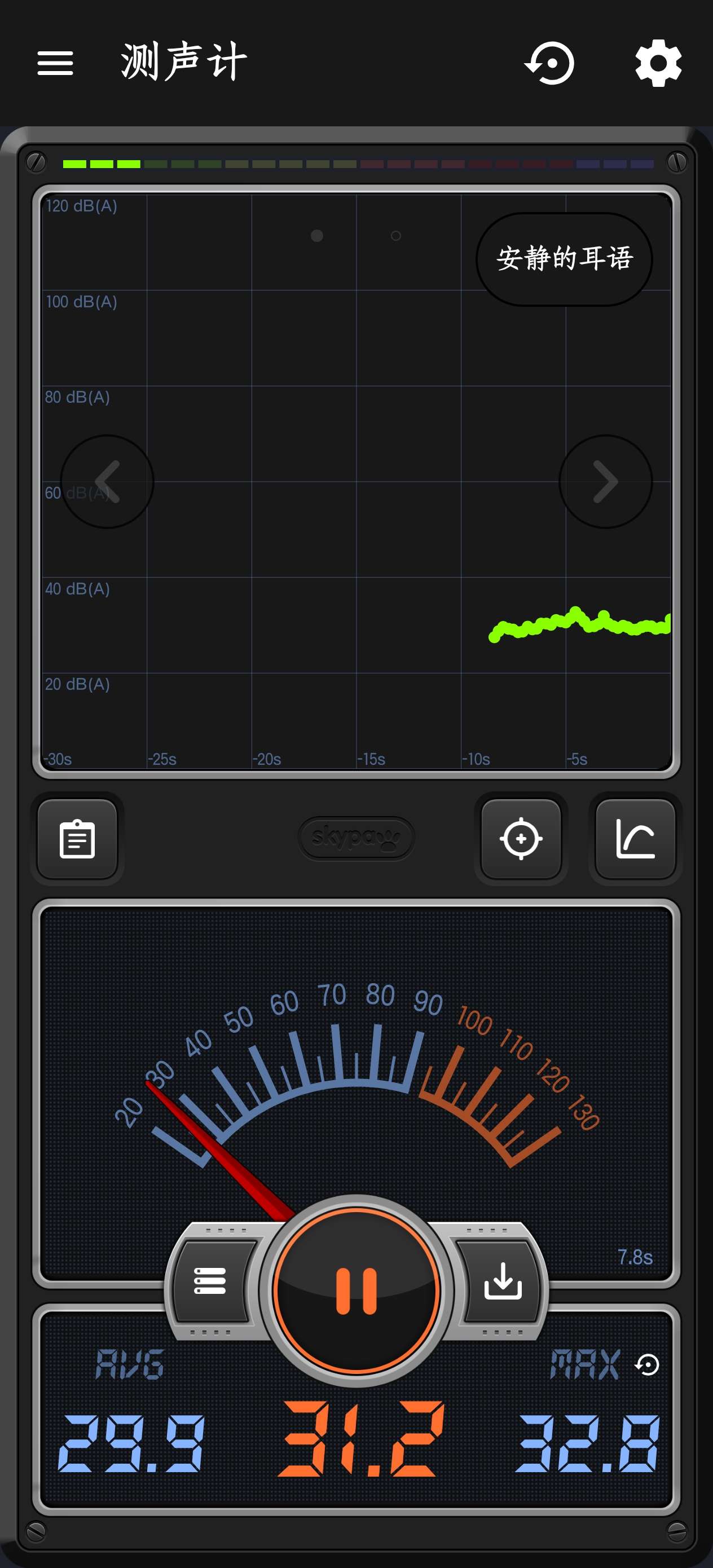Viewport: 713px width, 1568px height.
Task: Open the curve graph button
Action: tap(635, 839)
